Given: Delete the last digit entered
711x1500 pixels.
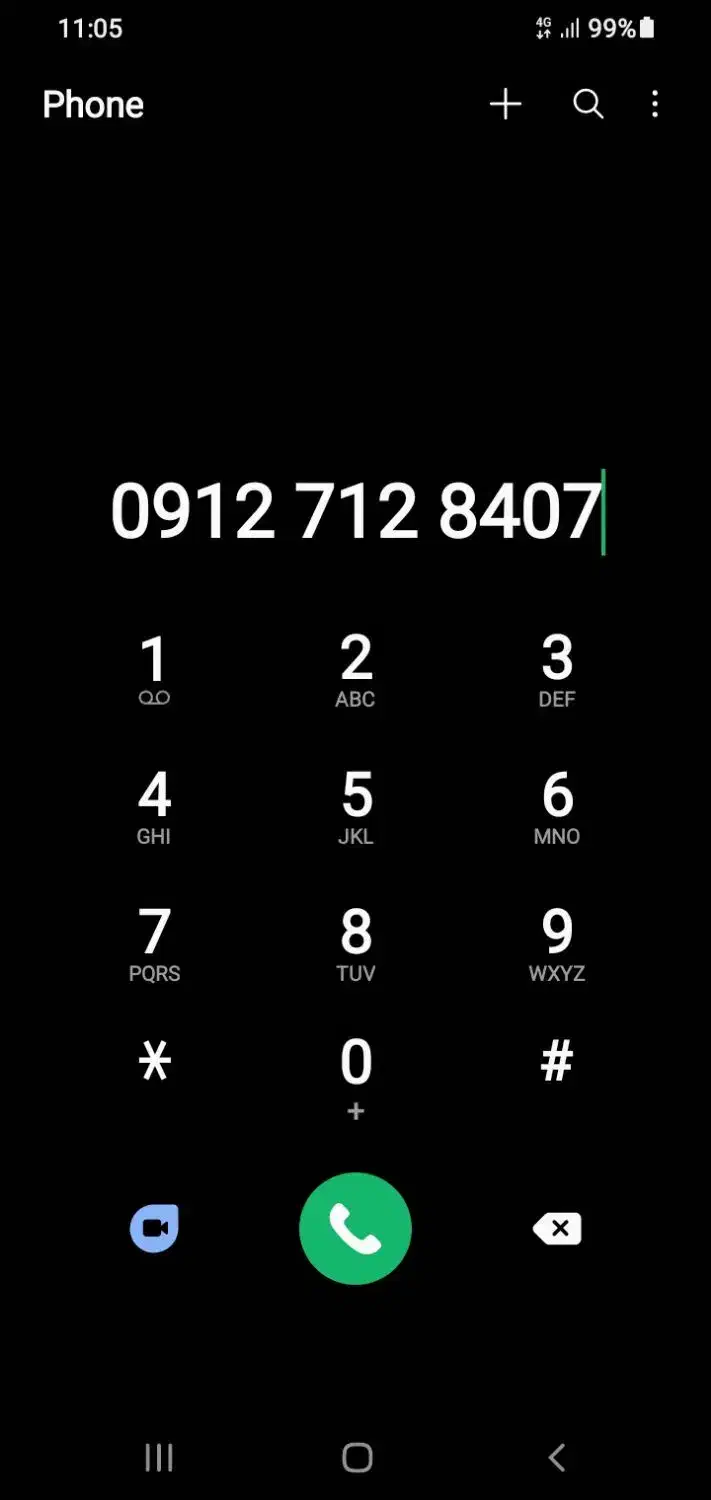Looking at the screenshot, I should click(557, 1228).
